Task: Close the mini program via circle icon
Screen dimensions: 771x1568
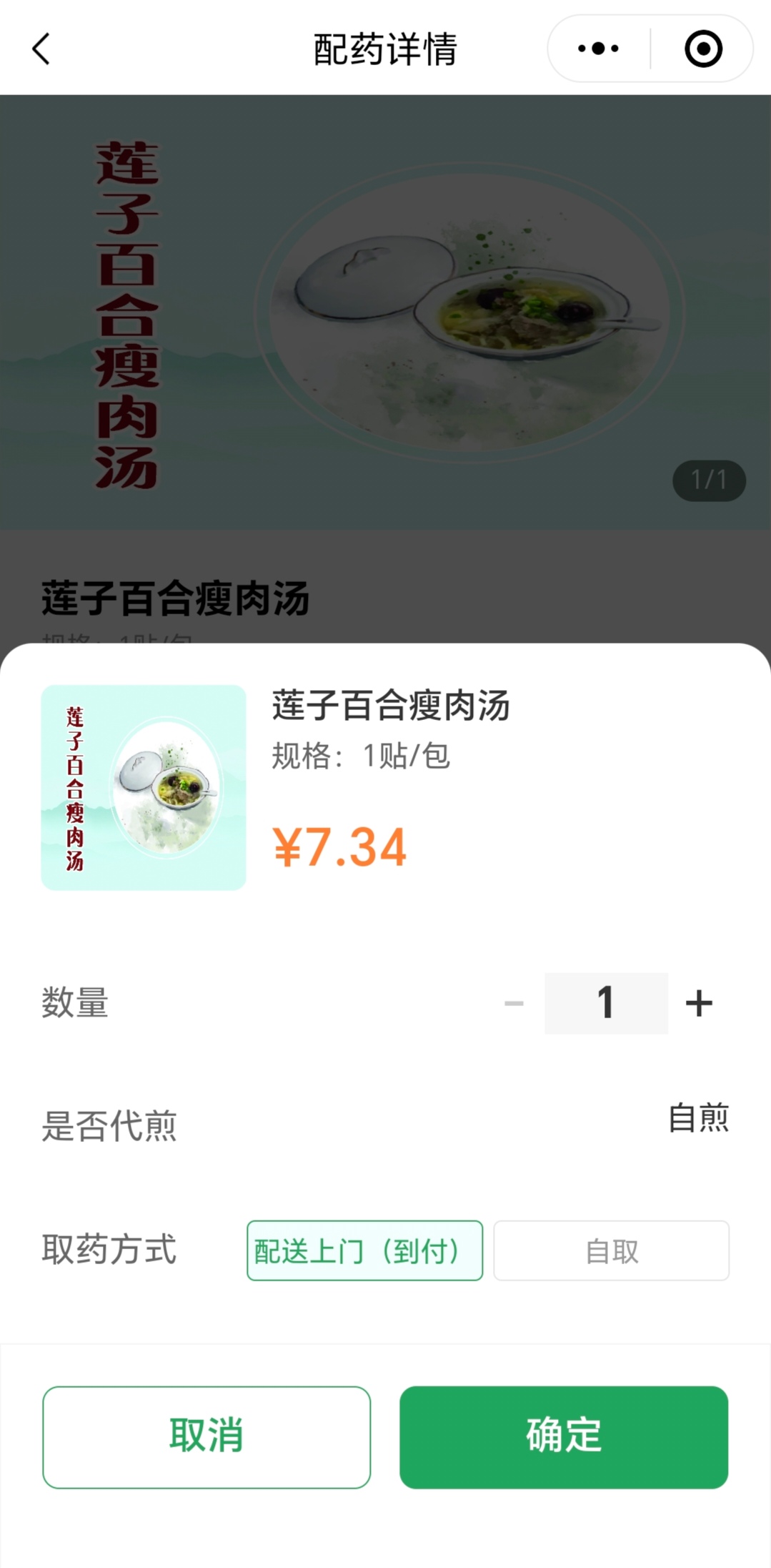Action: [x=703, y=49]
